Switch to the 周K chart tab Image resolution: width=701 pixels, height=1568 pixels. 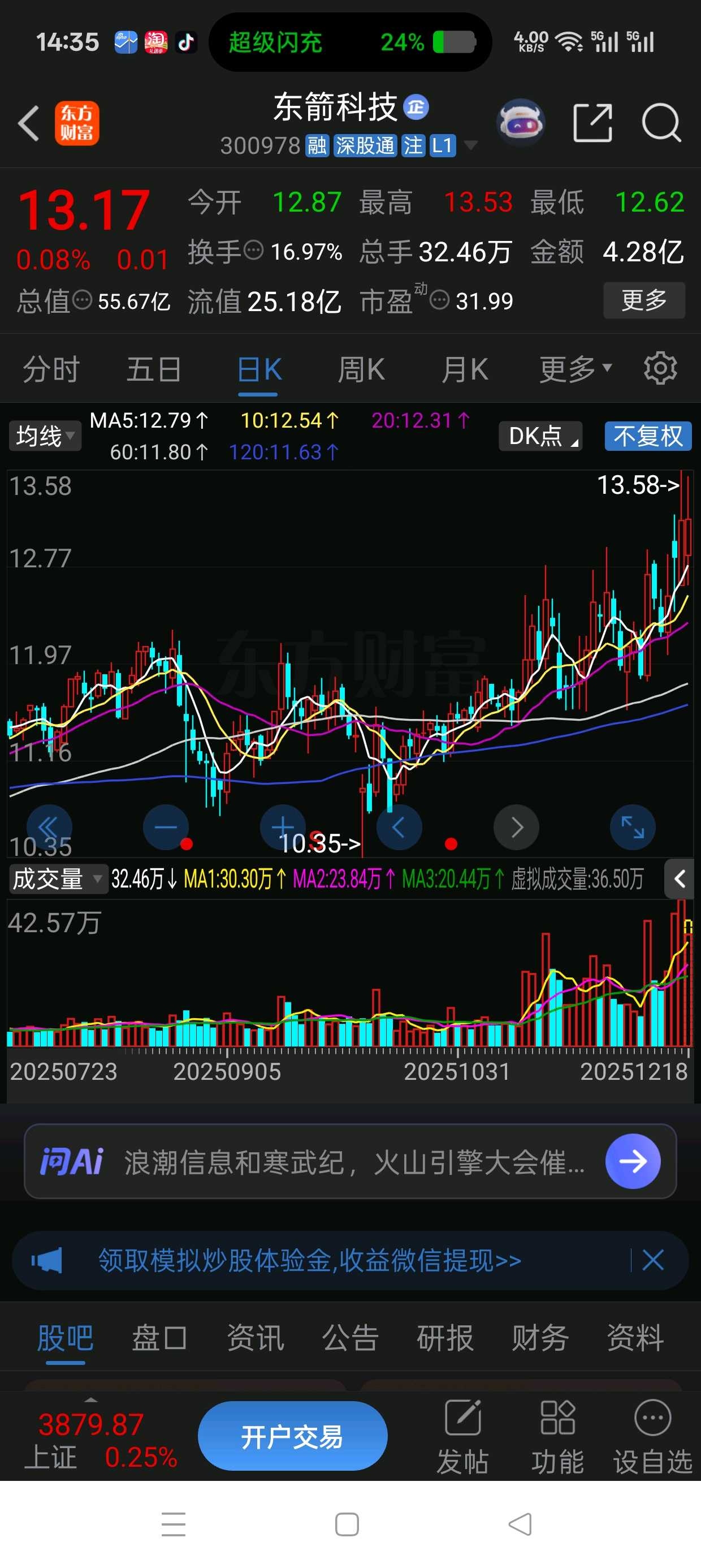point(361,369)
